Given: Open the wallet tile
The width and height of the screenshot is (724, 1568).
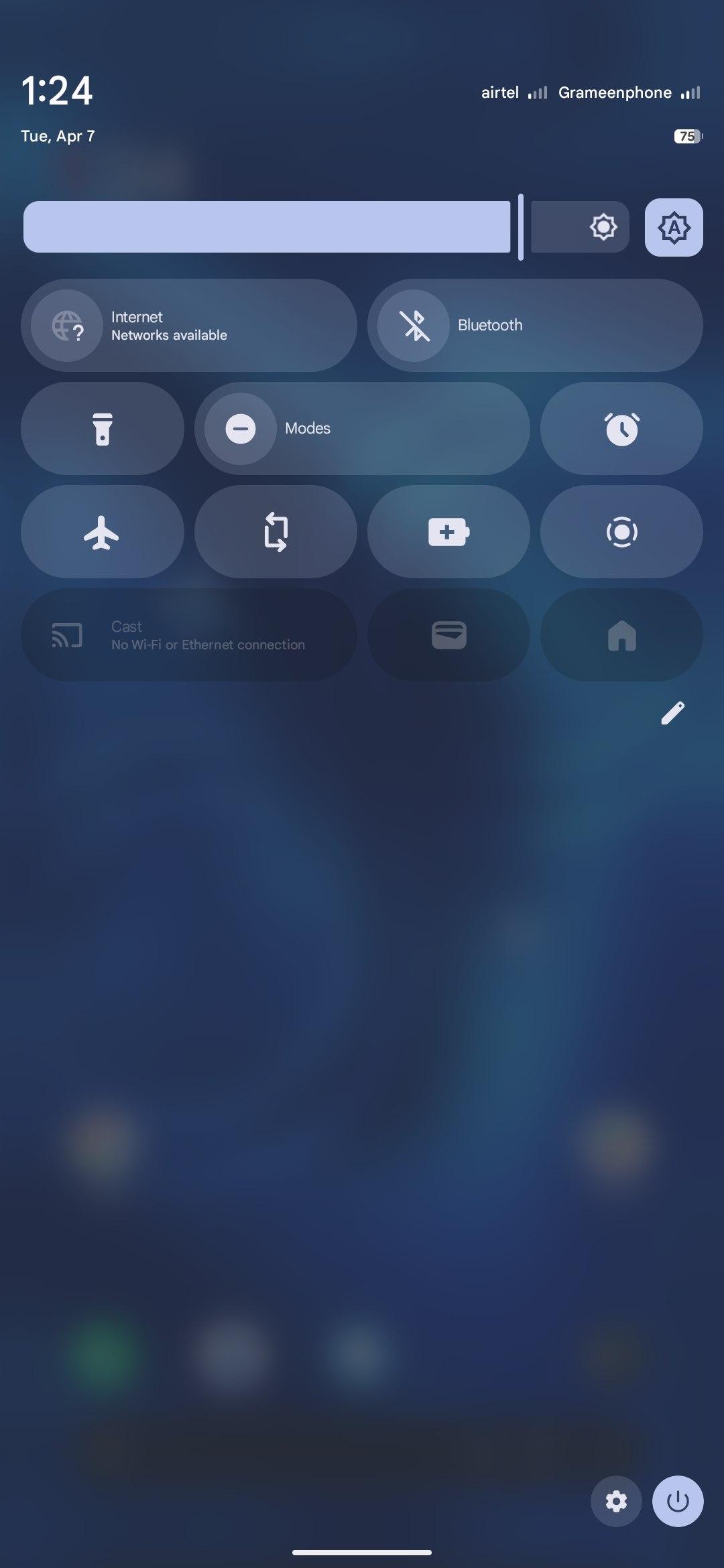Looking at the screenshot, I should [x=448, y=635].
